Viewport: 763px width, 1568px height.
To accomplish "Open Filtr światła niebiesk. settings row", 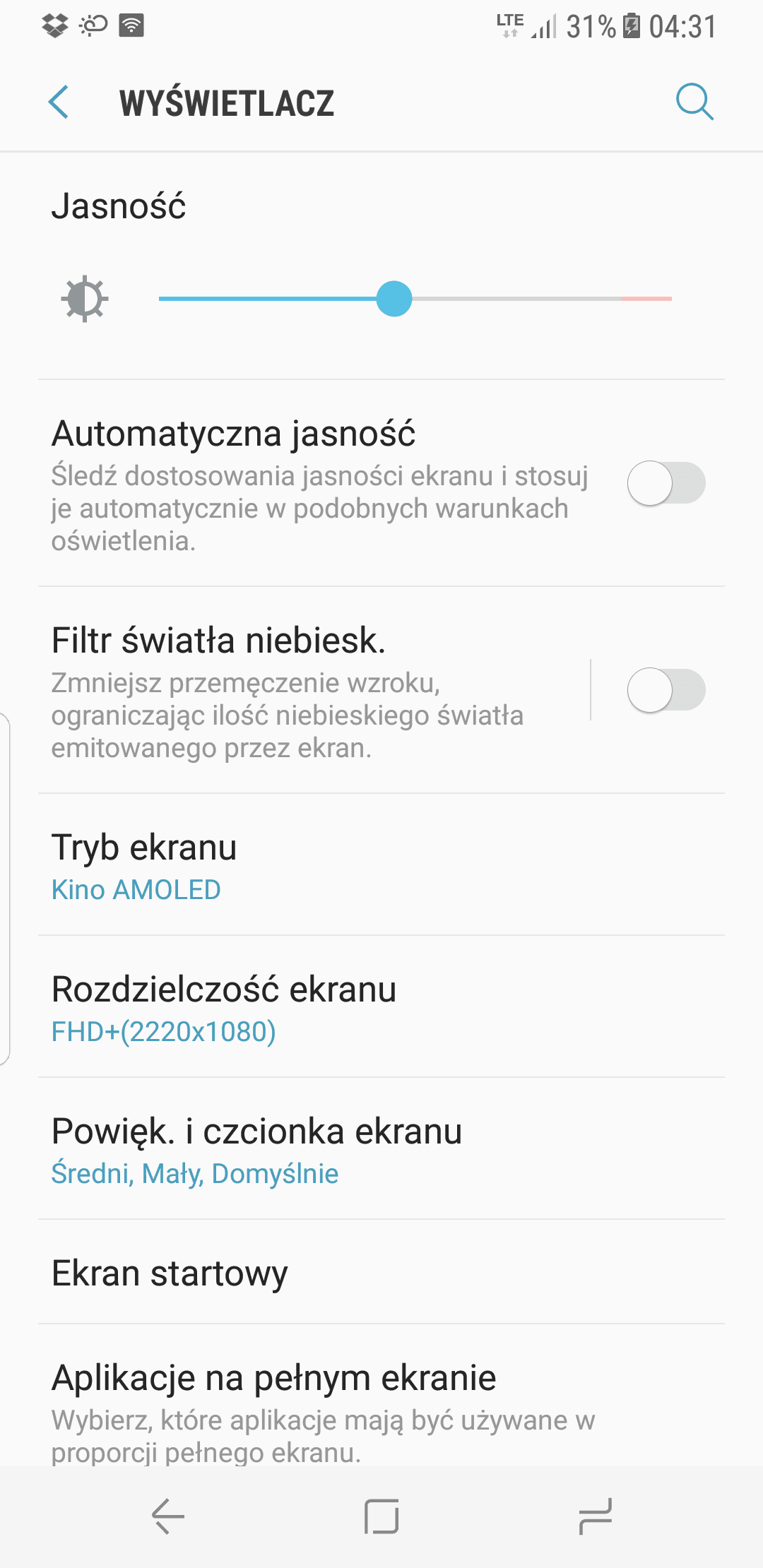I will click(314, 690).
